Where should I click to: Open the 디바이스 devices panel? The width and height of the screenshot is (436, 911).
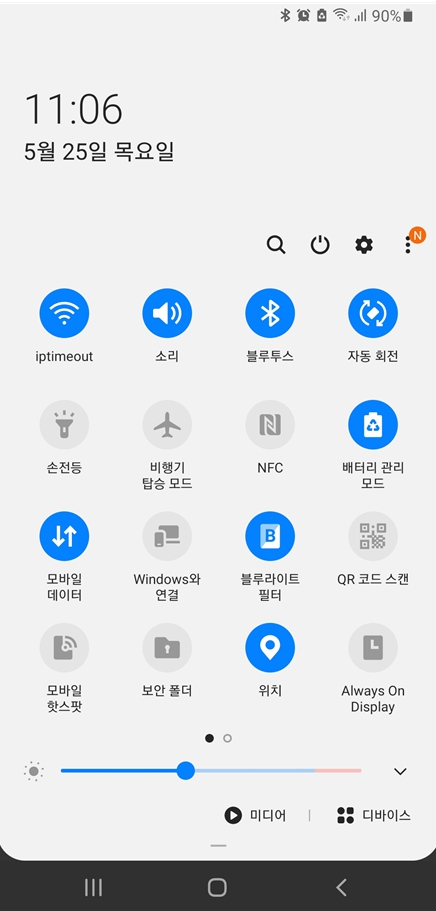pyautogui.click(x=374, y=816)
